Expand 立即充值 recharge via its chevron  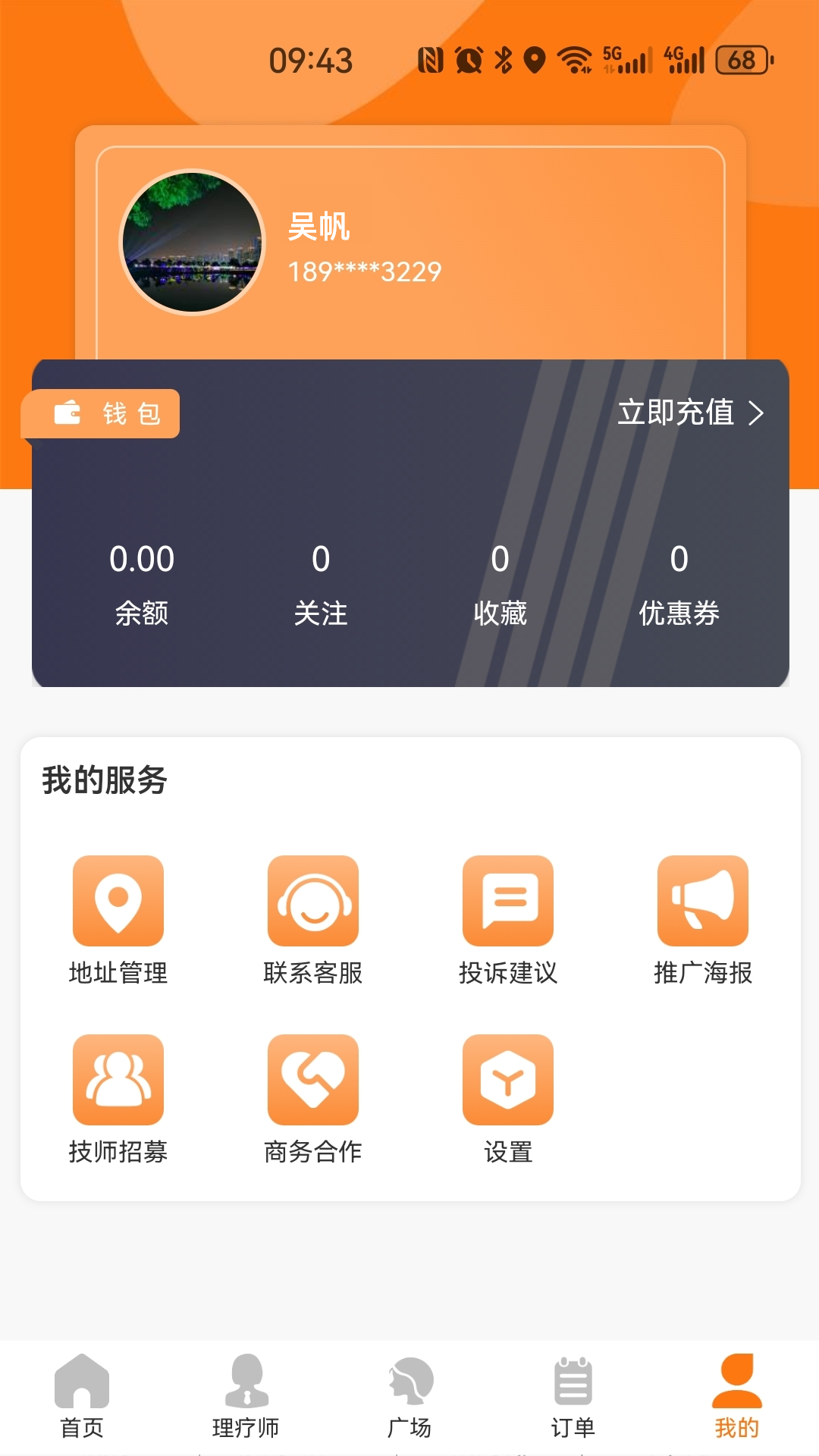coord(757,414)
